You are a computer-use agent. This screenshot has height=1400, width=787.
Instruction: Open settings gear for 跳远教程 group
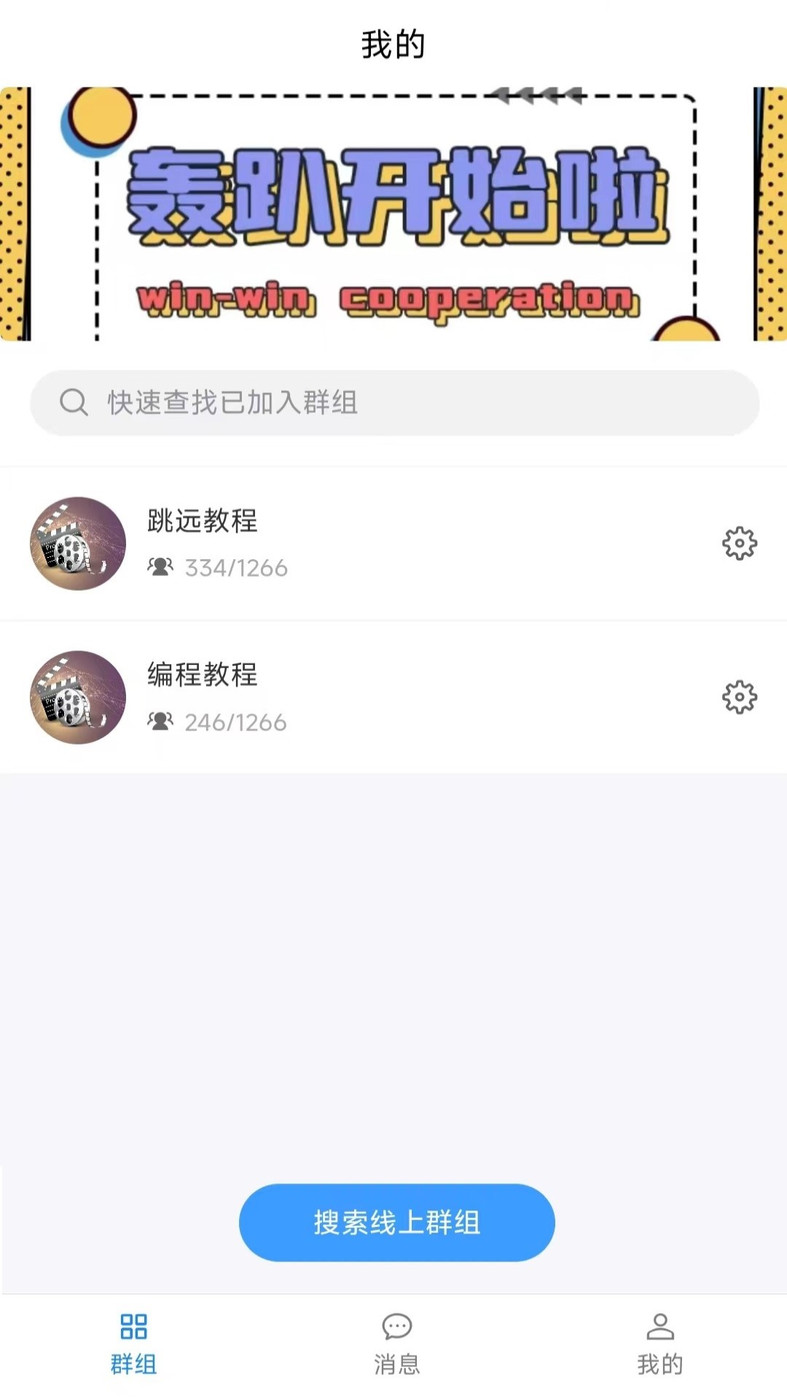[x=739, y=543]
